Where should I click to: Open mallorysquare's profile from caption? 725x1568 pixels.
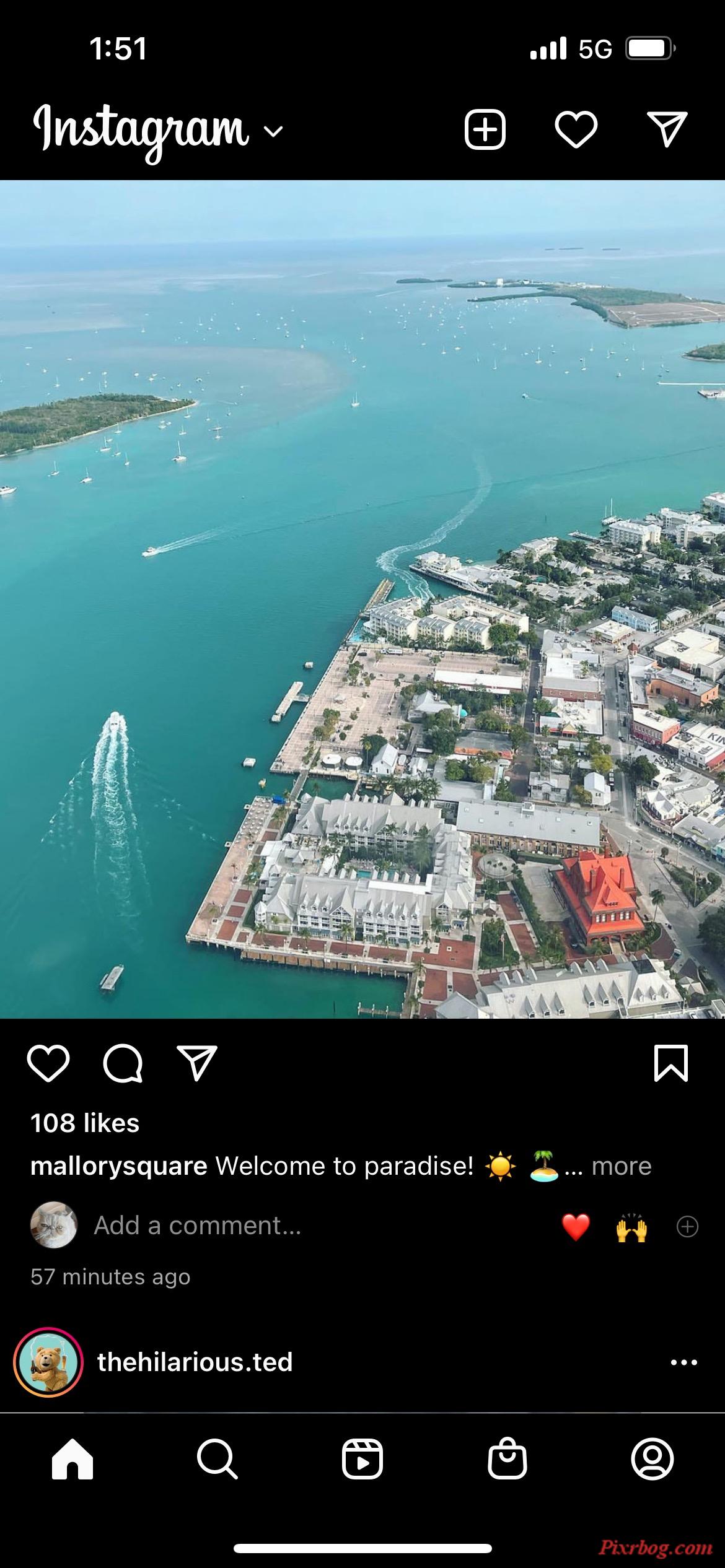coord(118,1166)
